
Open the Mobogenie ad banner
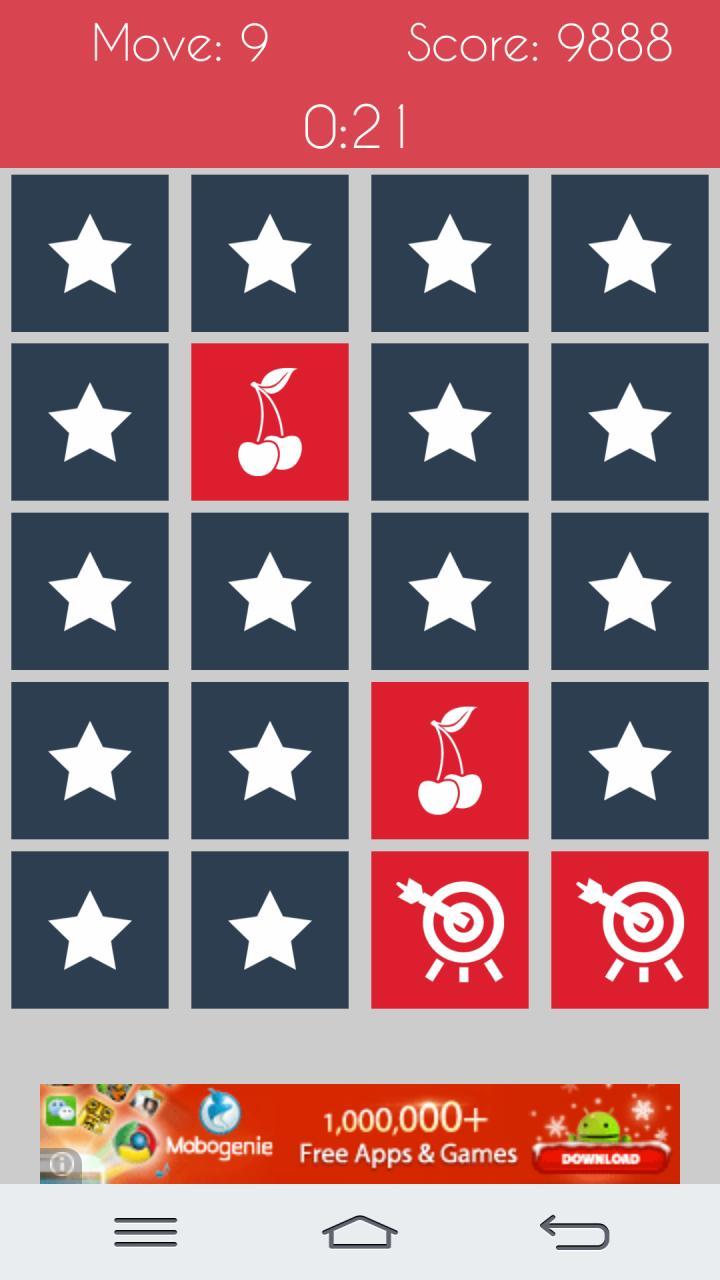click(360, 1133)
